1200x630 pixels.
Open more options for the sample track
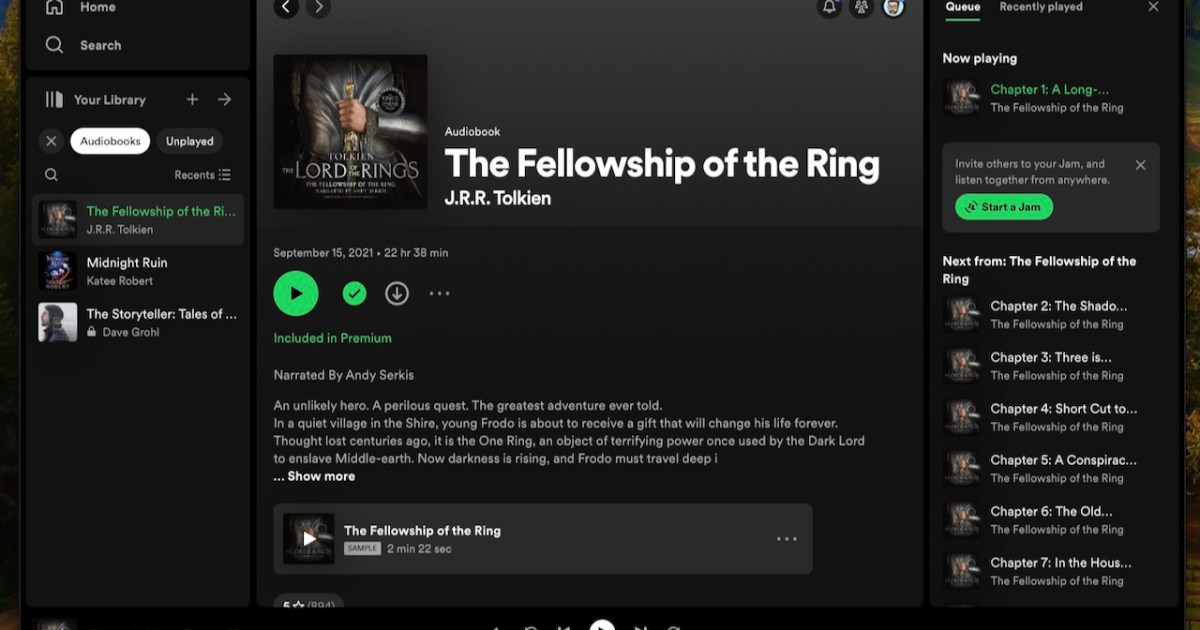(786, 539)
